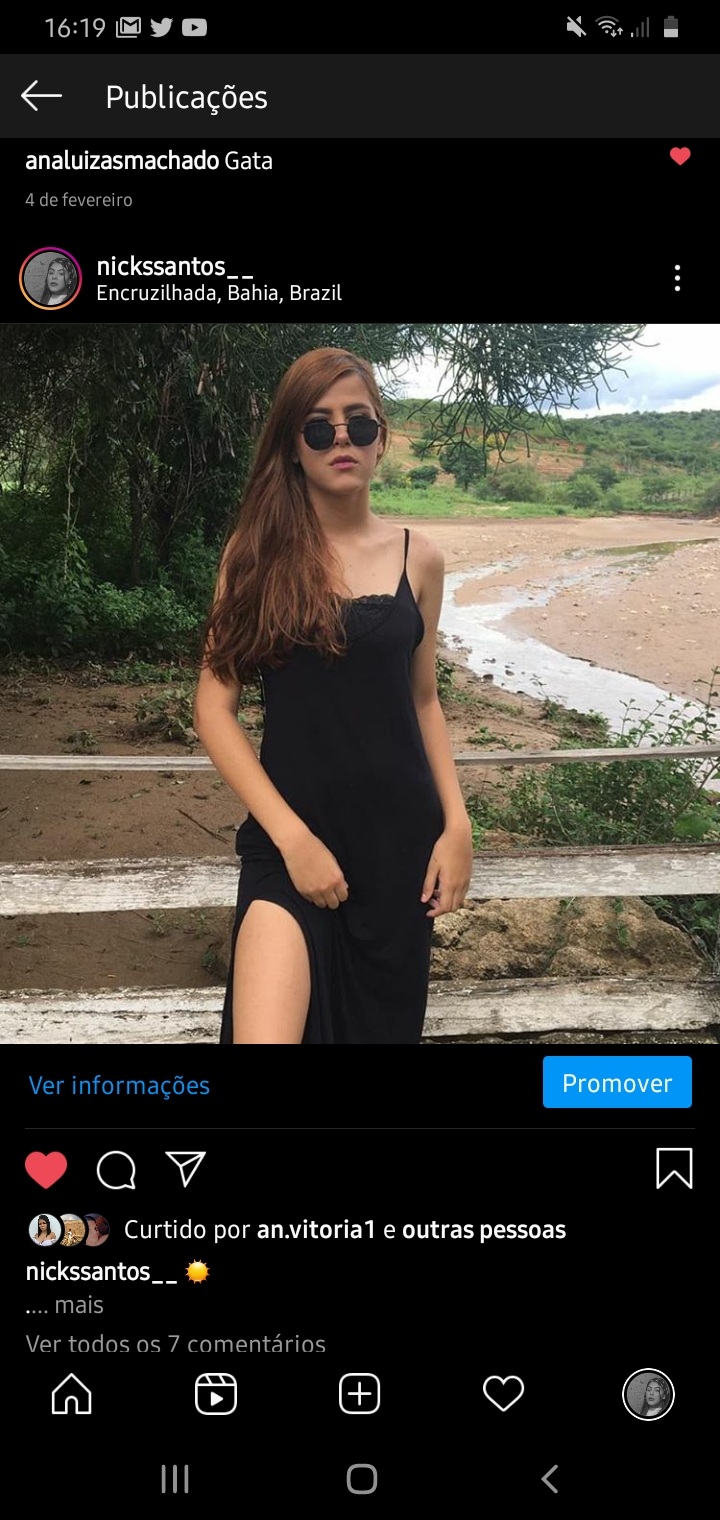Tap Ver informações link
The image size is (720, 1520).
[119, 1085]
